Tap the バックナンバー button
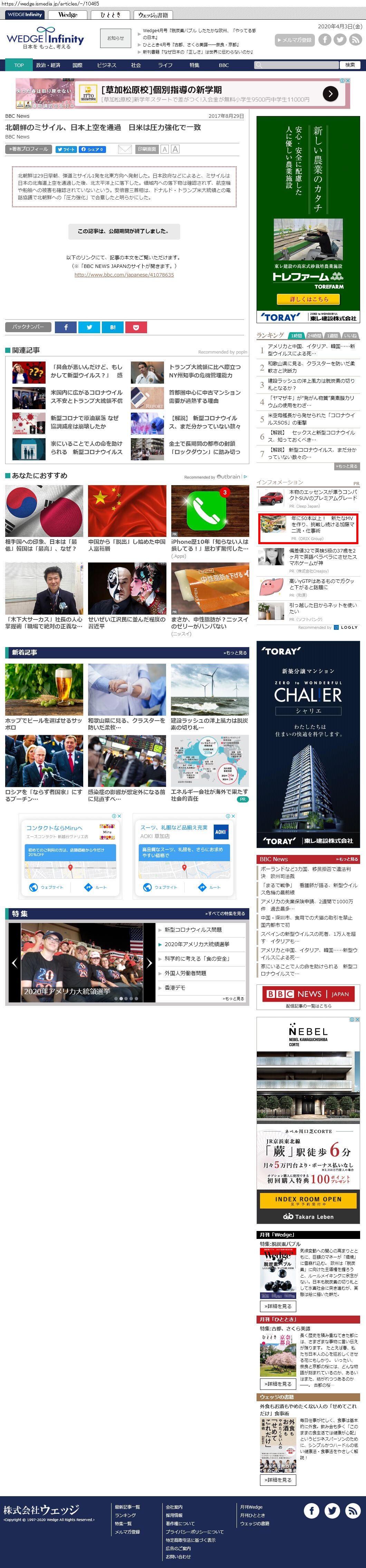366x1568 pixels. pos(28,327)
